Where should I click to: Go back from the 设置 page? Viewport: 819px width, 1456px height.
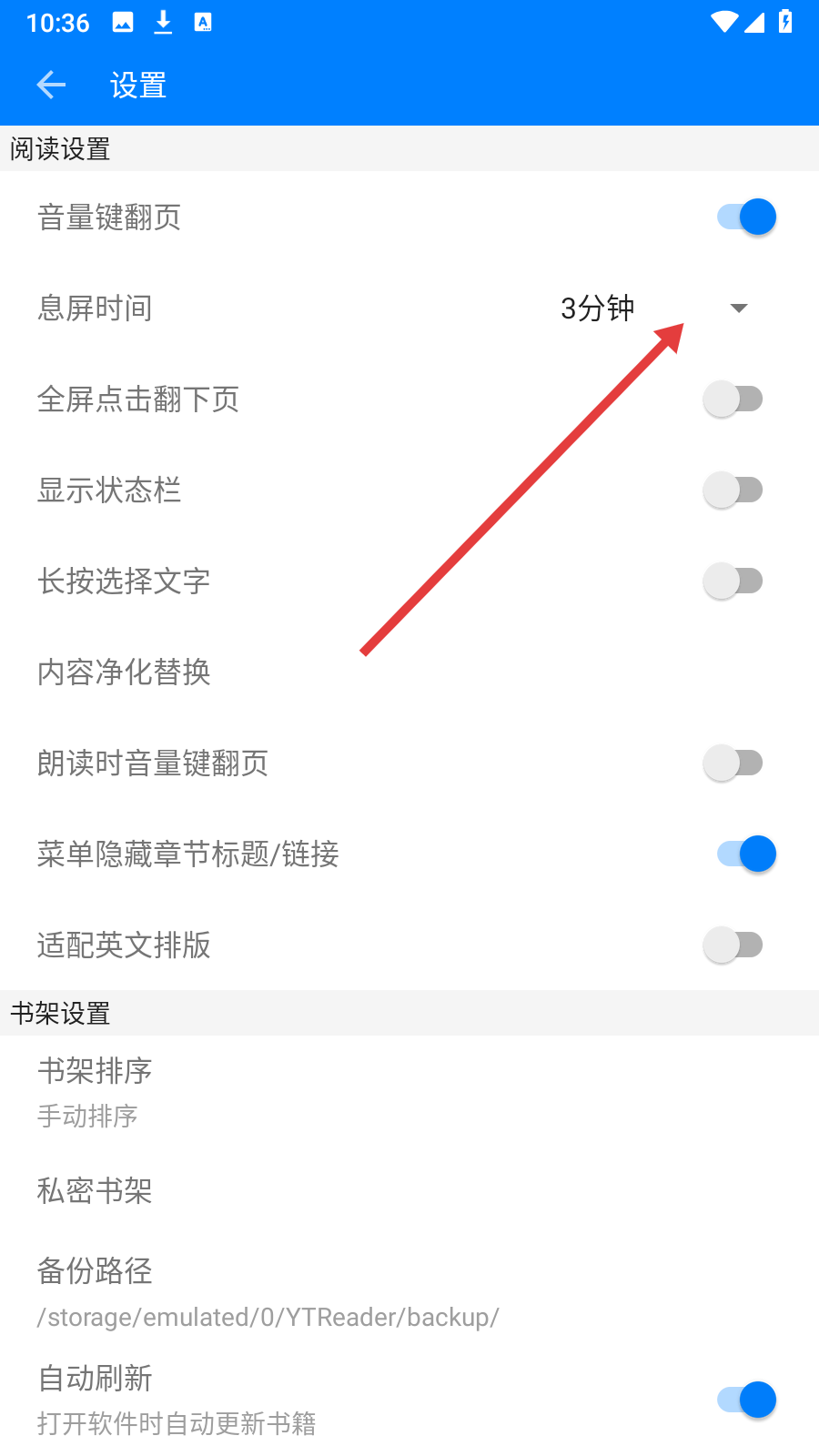tap(51, 86)
